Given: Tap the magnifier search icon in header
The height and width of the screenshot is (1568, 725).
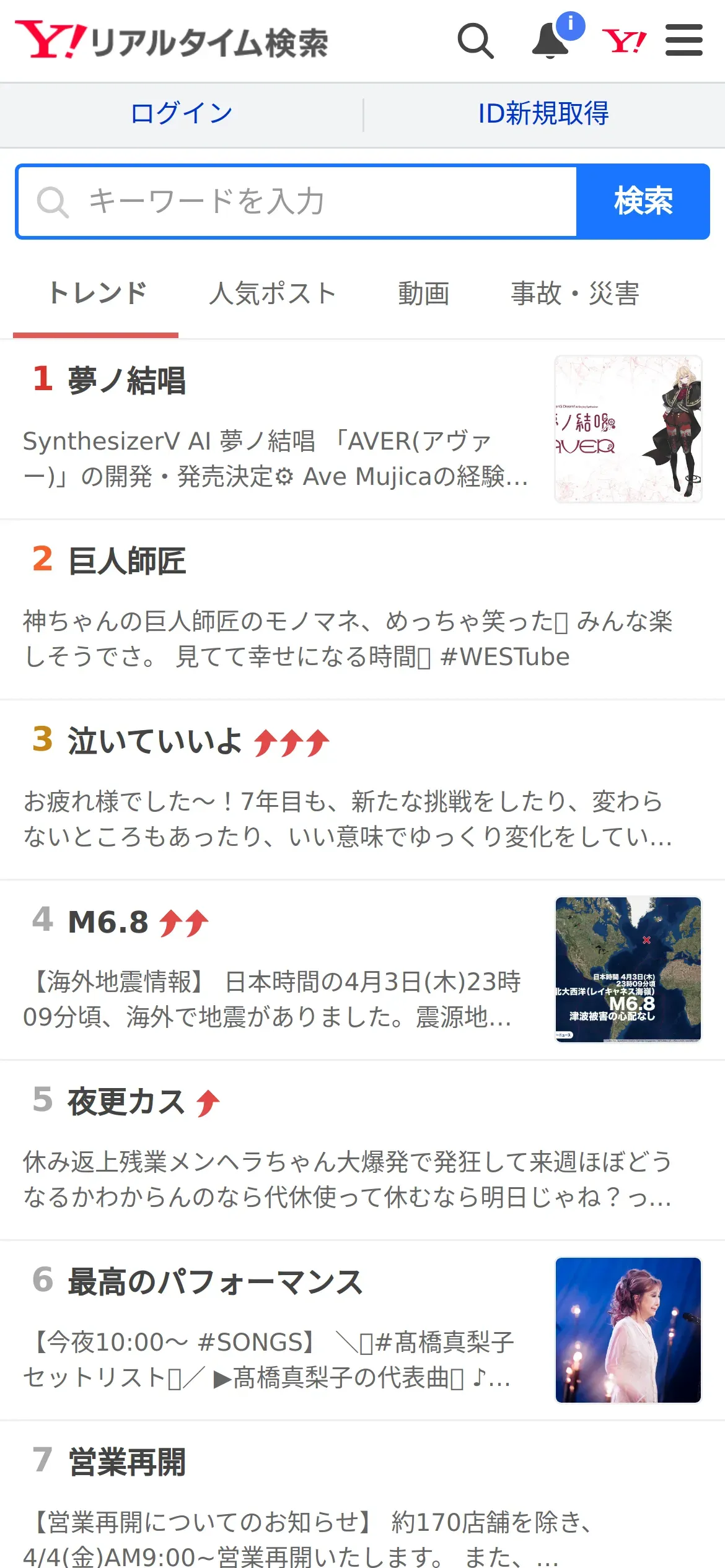Looking at the screenshot, I should point(475,41).
